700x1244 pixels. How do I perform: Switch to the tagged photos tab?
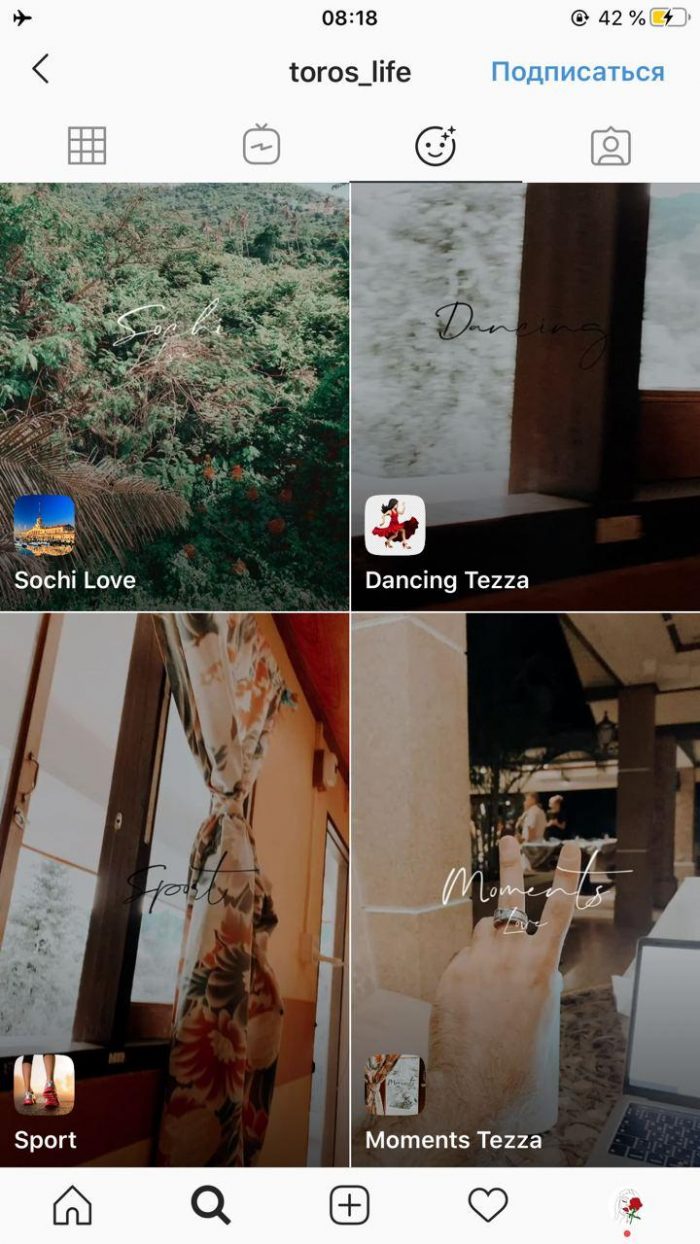click(610, 147)
